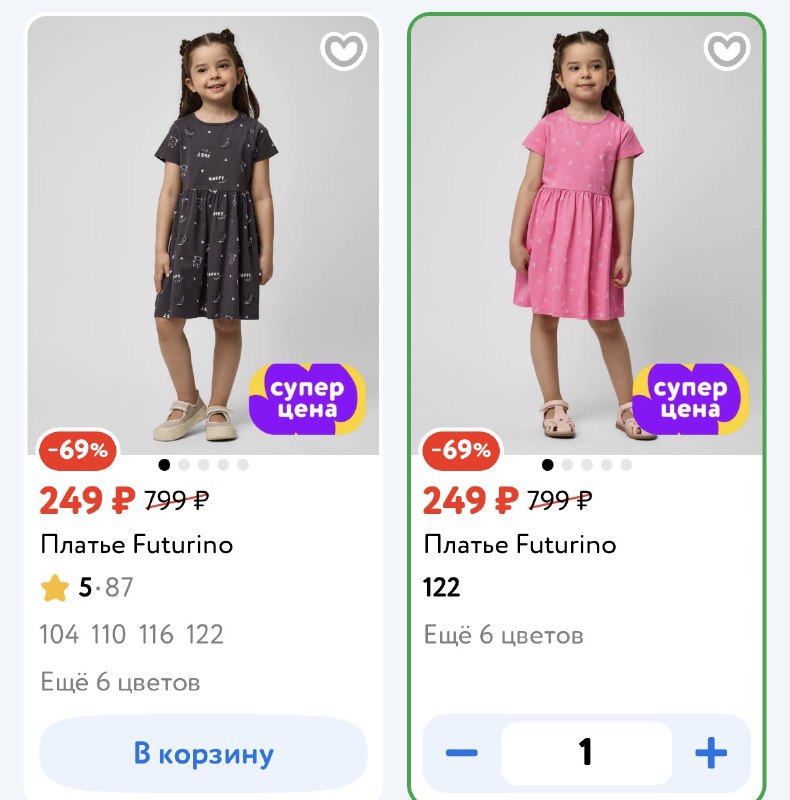Tap В корзину for the gray dress

click(203, 753)
